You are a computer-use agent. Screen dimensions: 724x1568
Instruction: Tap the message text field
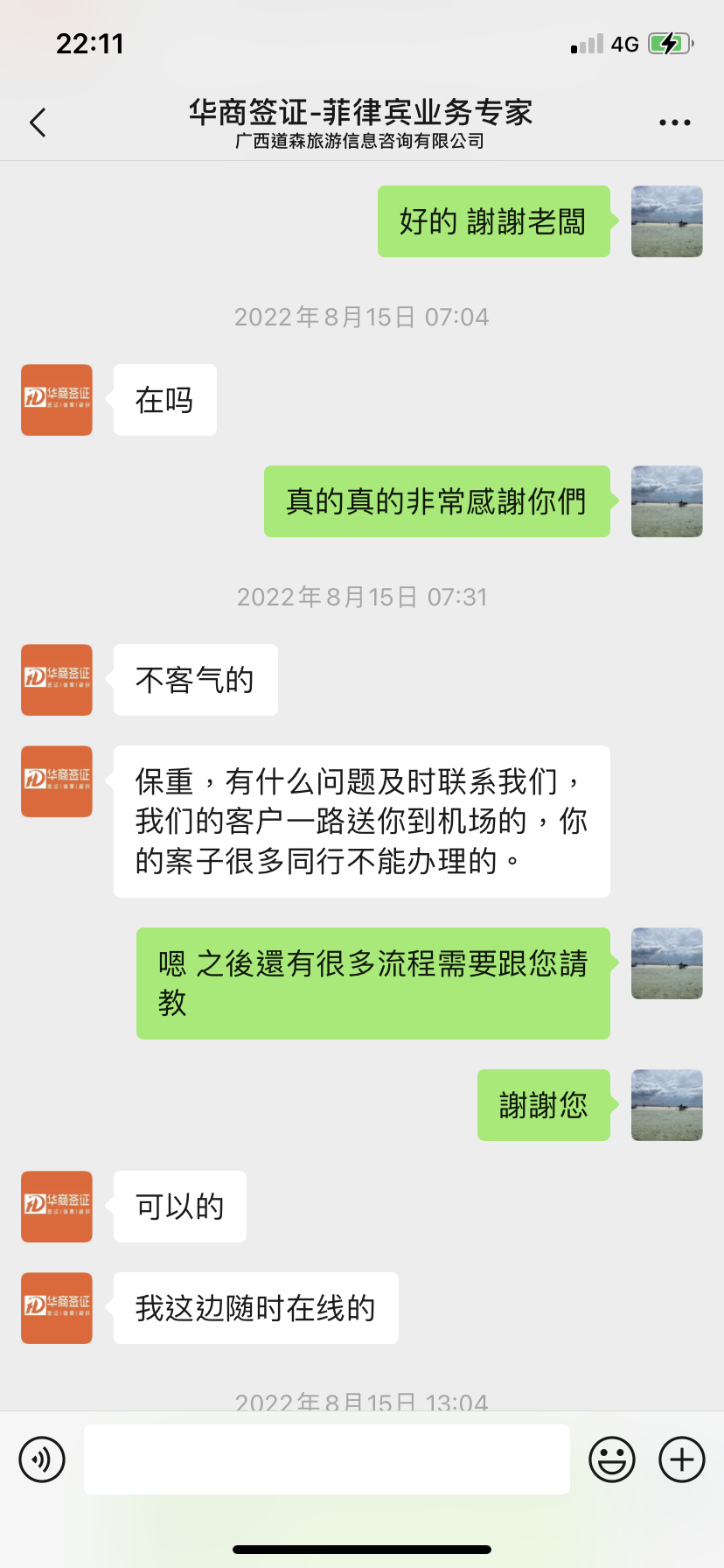[326, 1459]
